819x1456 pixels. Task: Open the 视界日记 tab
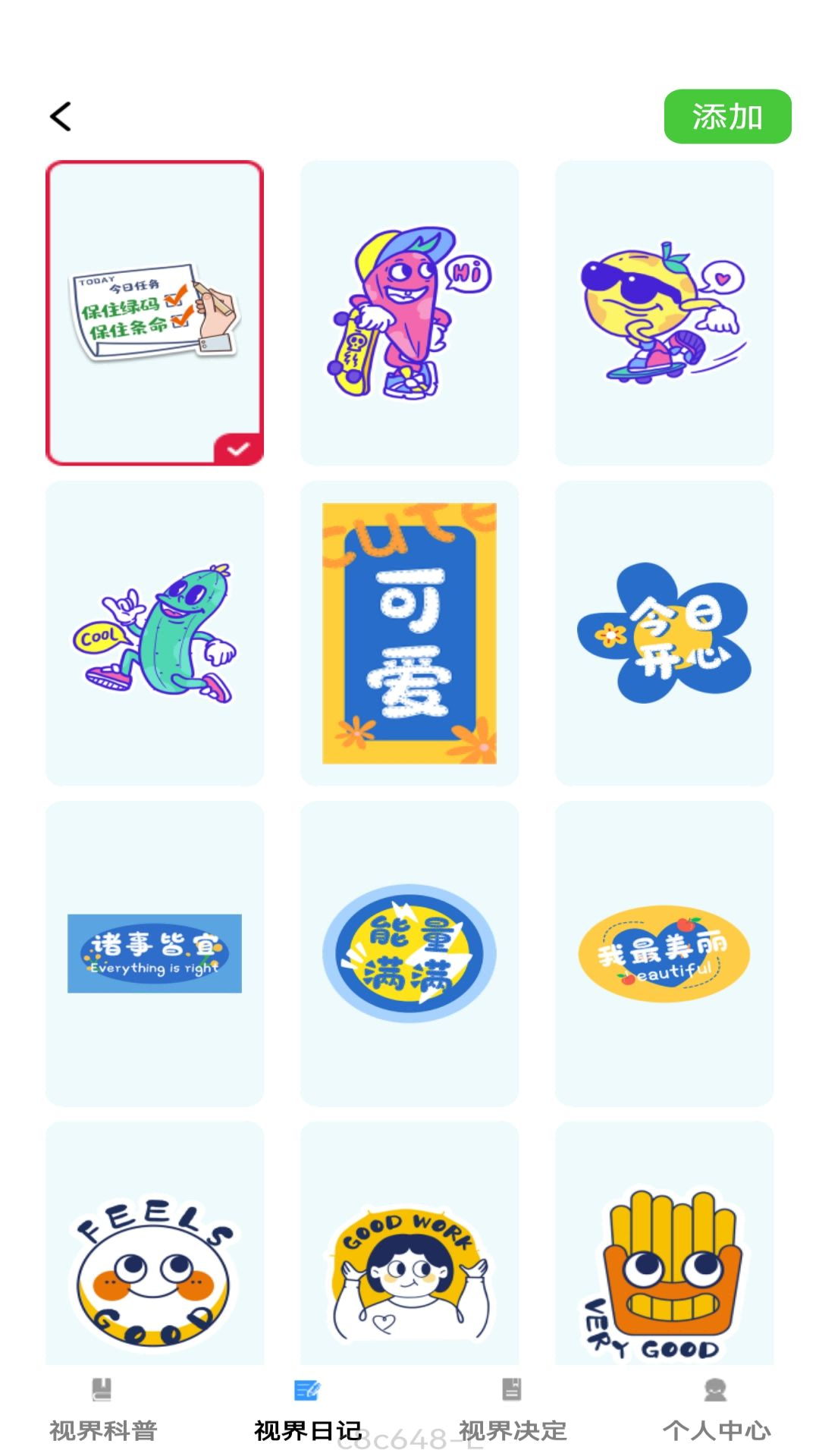pyautogui.click(x=307, y=1412)
